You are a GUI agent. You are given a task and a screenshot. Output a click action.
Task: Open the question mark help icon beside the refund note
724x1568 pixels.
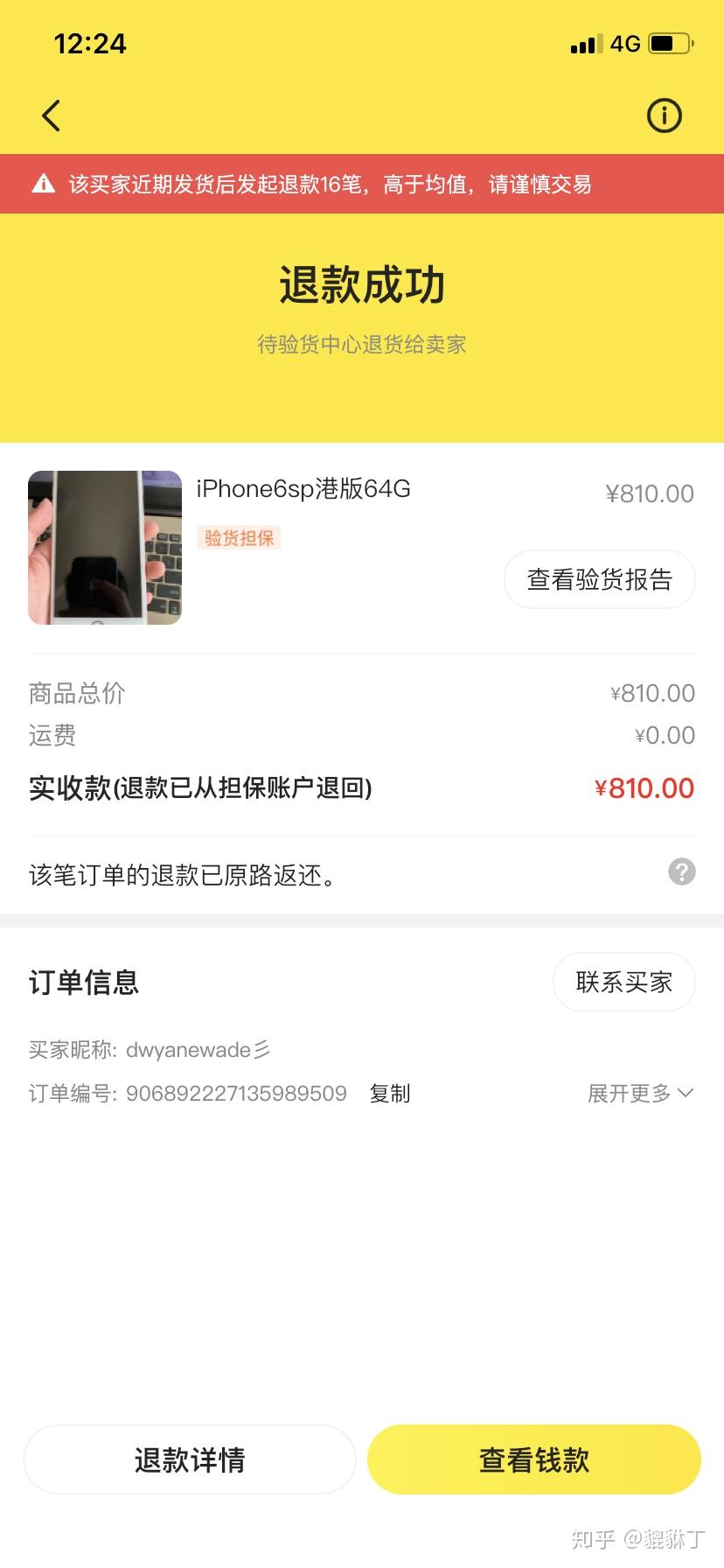tap(681, 871)
